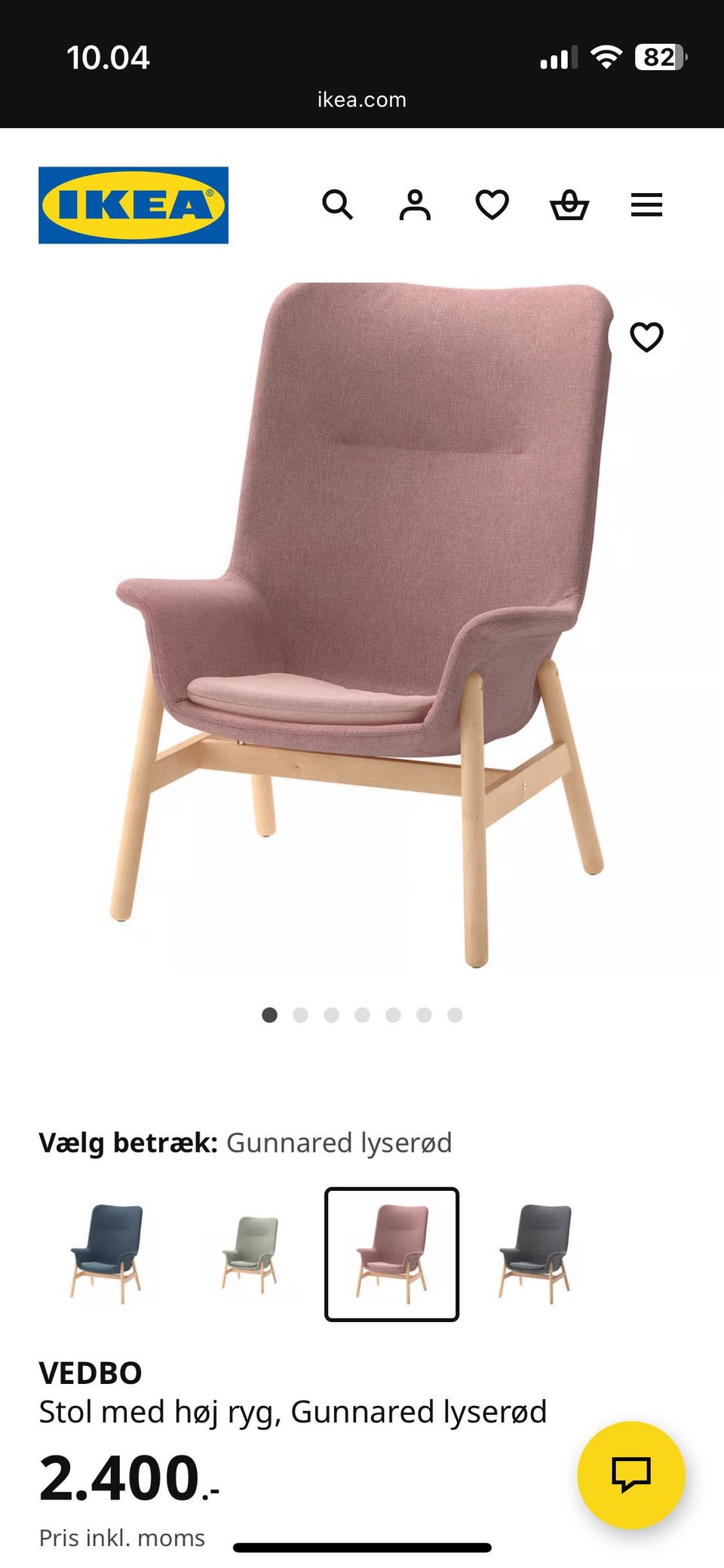Open the hamburger navigation menu
Image resolution: width=724 pixels, height=1568 pixels.
(647, 204)
